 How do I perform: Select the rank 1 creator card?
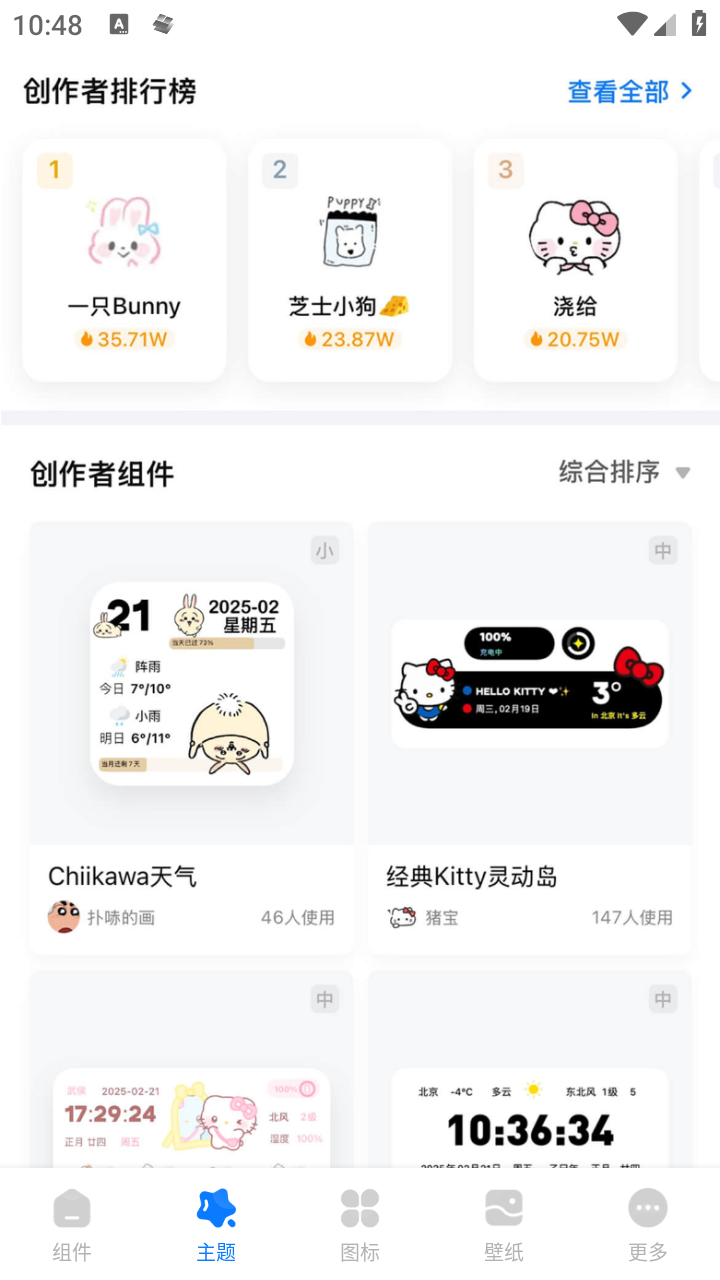(123, 261)
